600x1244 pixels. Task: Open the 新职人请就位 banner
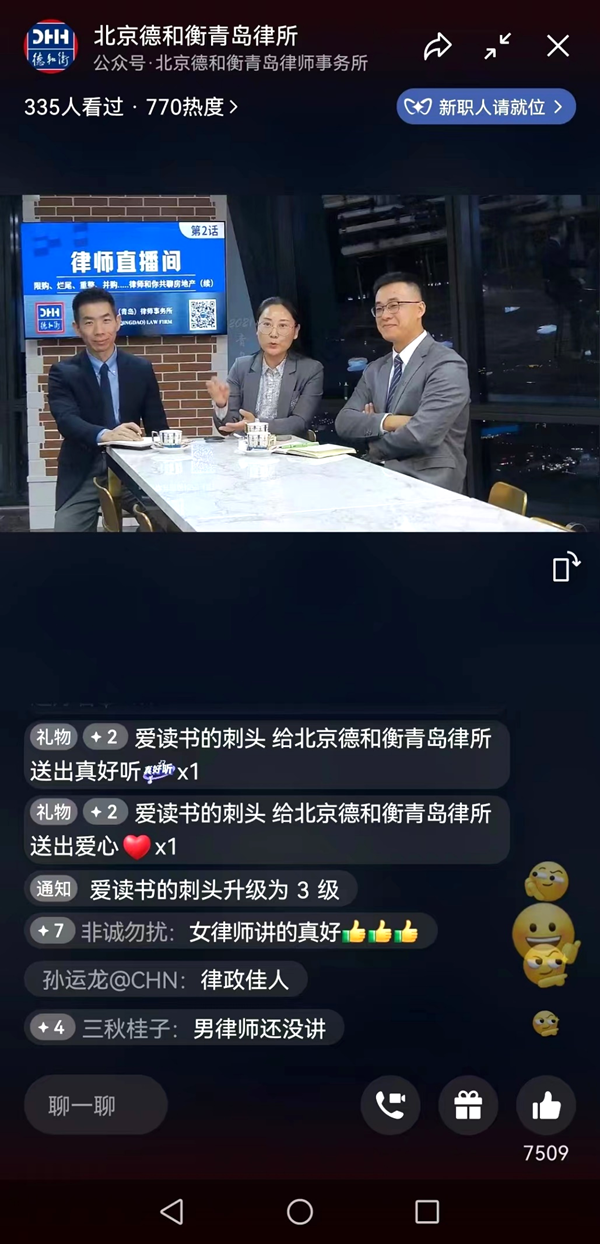click(x=486, y=106)
